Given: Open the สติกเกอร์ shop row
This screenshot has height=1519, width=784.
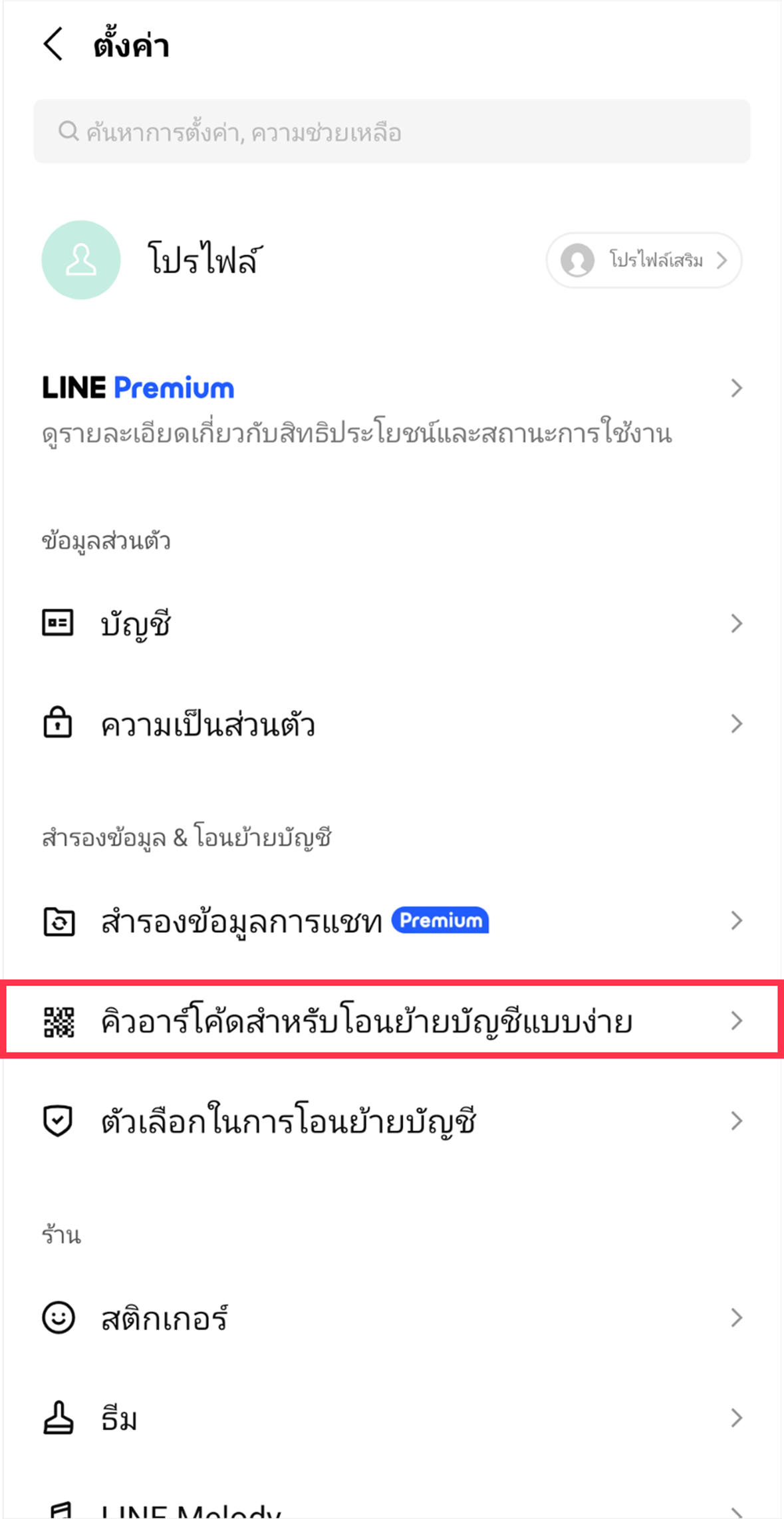Looking at the screenshot, I should [x=392, y=1318].
